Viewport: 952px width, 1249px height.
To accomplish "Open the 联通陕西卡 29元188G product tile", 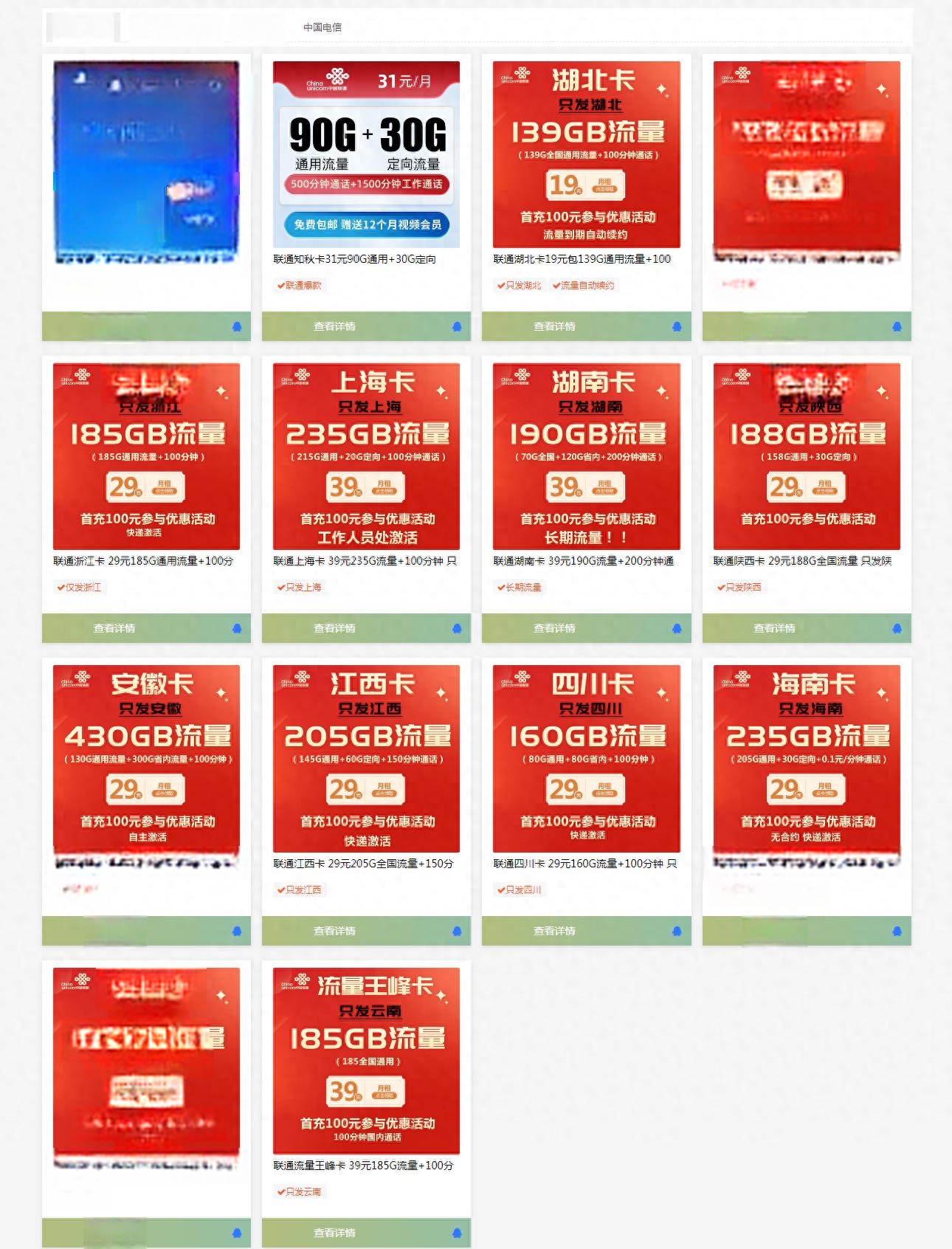I will coord(807,456).
